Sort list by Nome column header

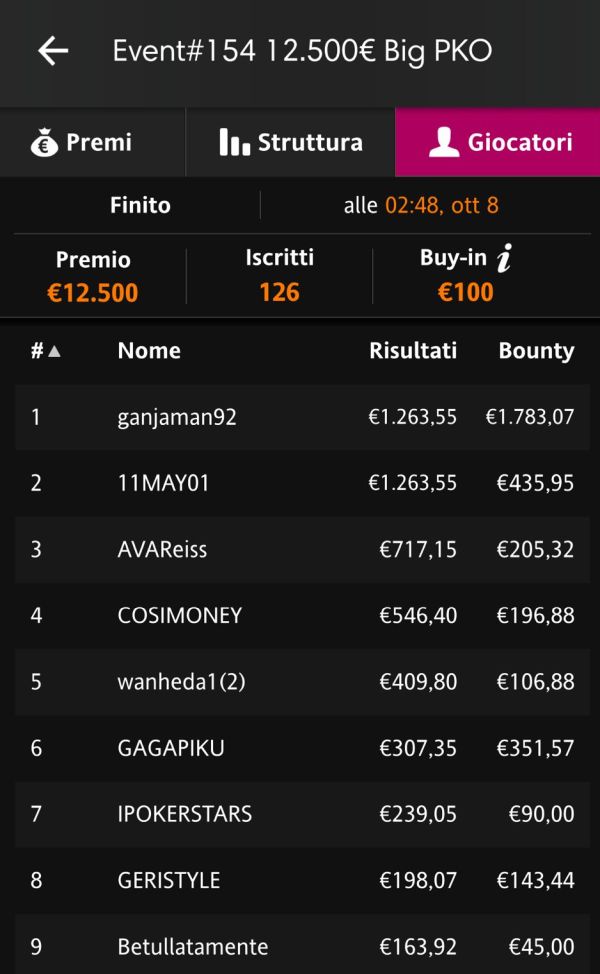tap(149, 351)
